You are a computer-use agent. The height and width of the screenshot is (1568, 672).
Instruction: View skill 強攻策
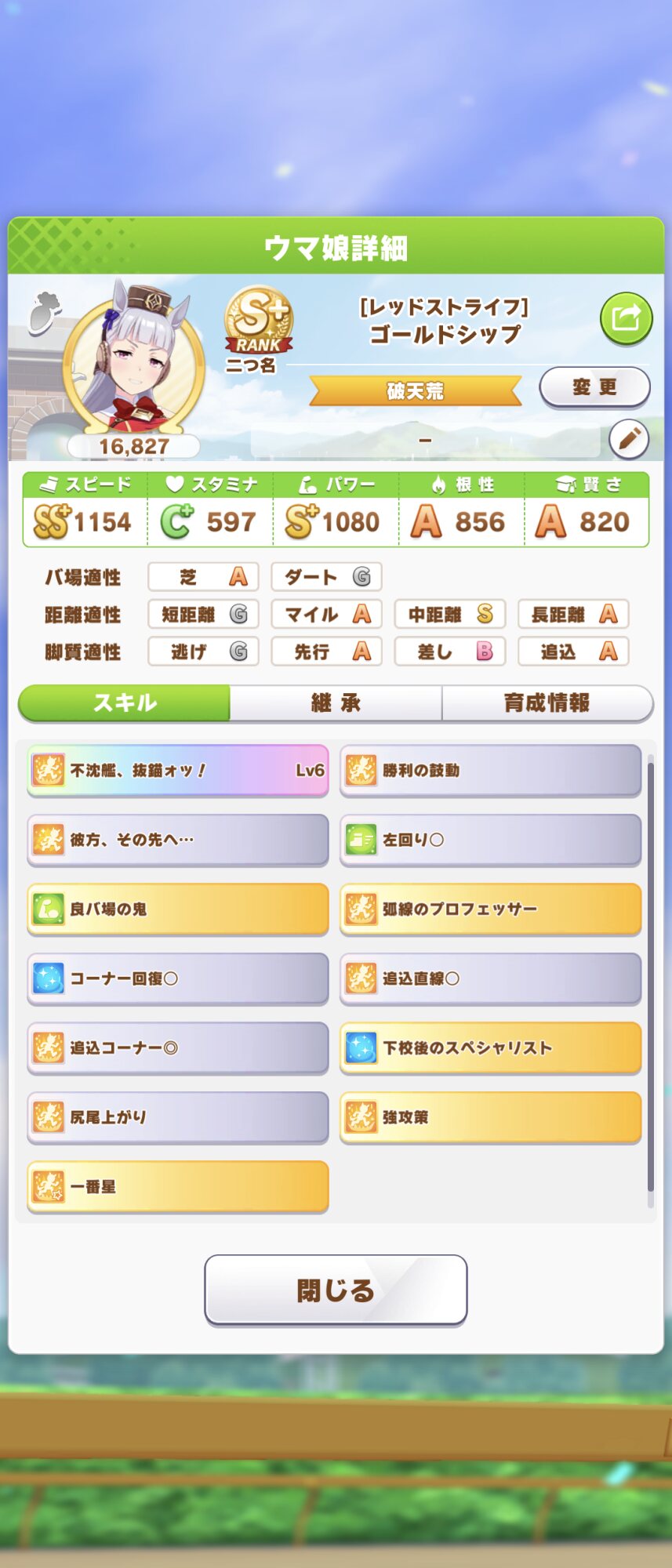(490, 1117)
